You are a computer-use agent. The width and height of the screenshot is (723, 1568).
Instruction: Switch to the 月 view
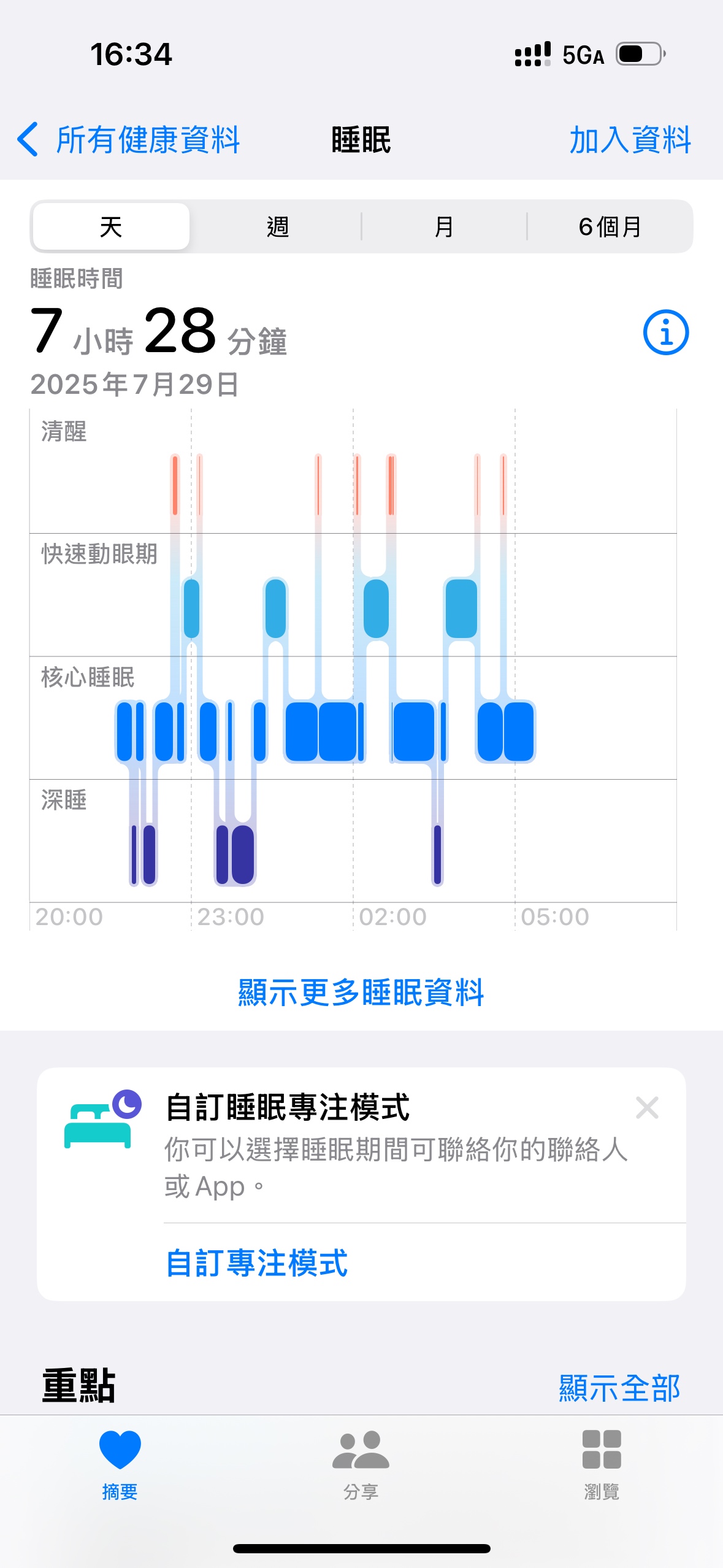[x=444, y=226]
